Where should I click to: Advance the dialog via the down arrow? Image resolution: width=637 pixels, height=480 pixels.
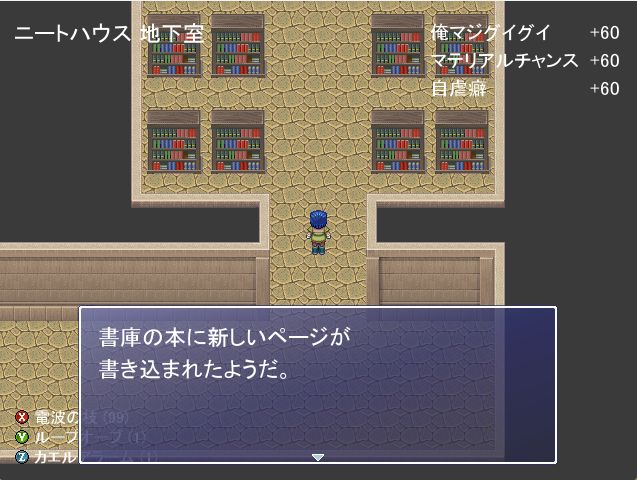pos(318,457)
